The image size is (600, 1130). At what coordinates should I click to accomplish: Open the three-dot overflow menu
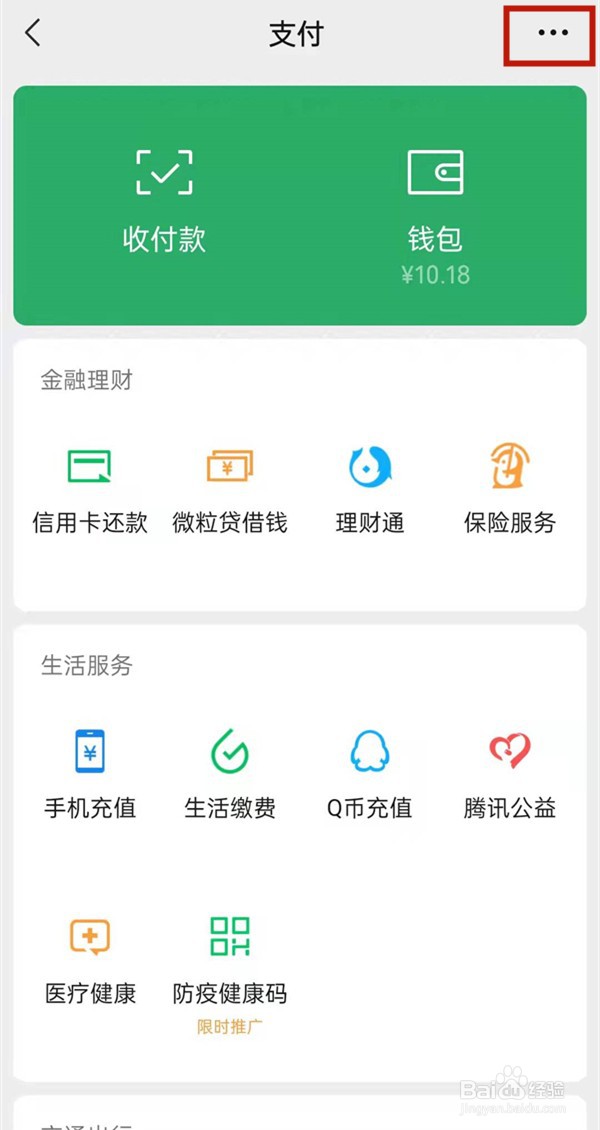click(552, 33)
